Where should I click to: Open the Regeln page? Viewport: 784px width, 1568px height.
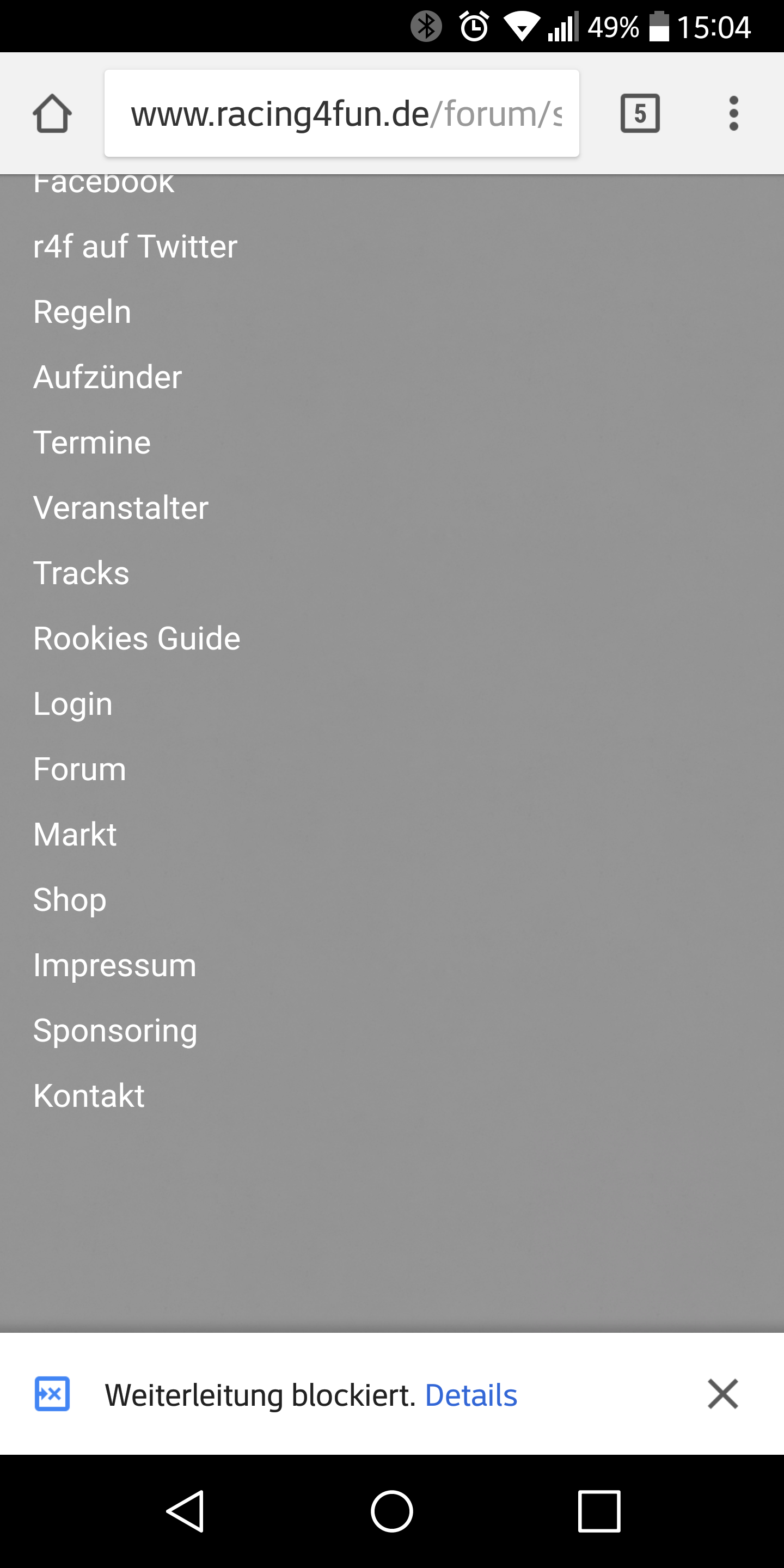pos(82,313)
